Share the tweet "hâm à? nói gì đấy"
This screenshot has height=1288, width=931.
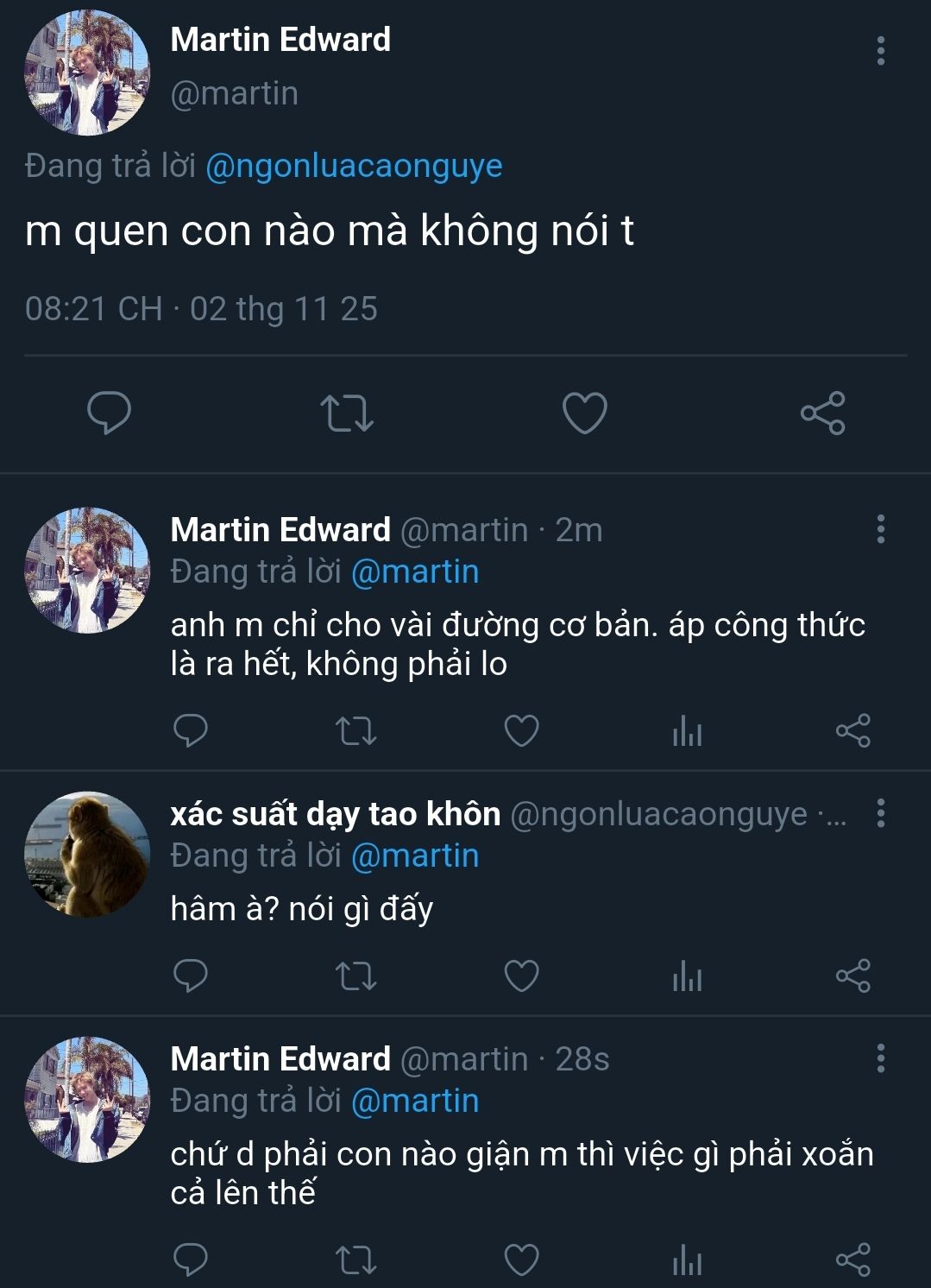tap(852, 976)
